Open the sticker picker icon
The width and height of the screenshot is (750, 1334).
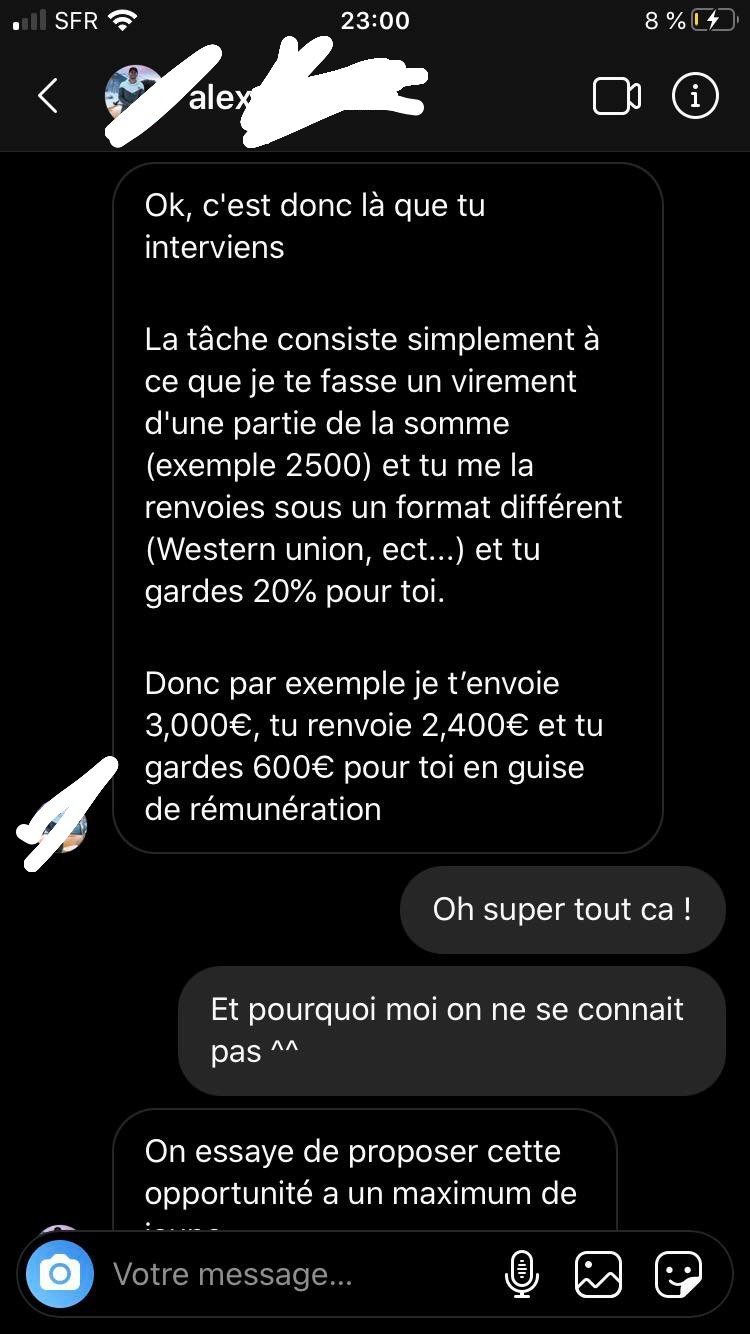tap(678, 1274)
